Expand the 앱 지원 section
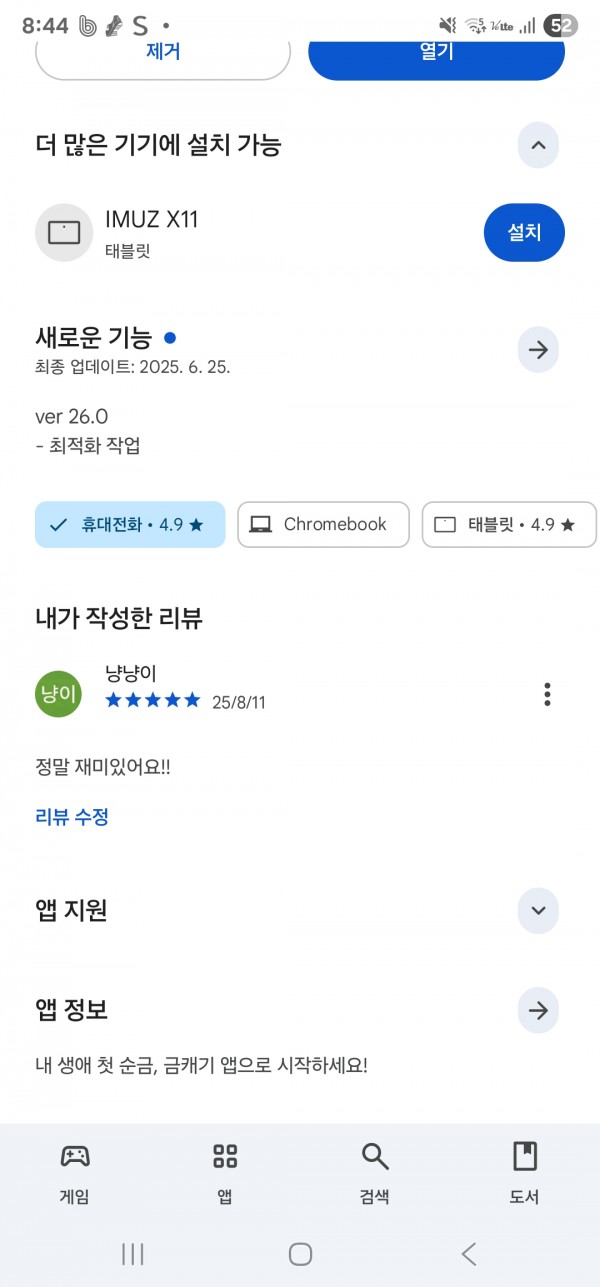This screenshot has height=1287, width=600. 538,911
